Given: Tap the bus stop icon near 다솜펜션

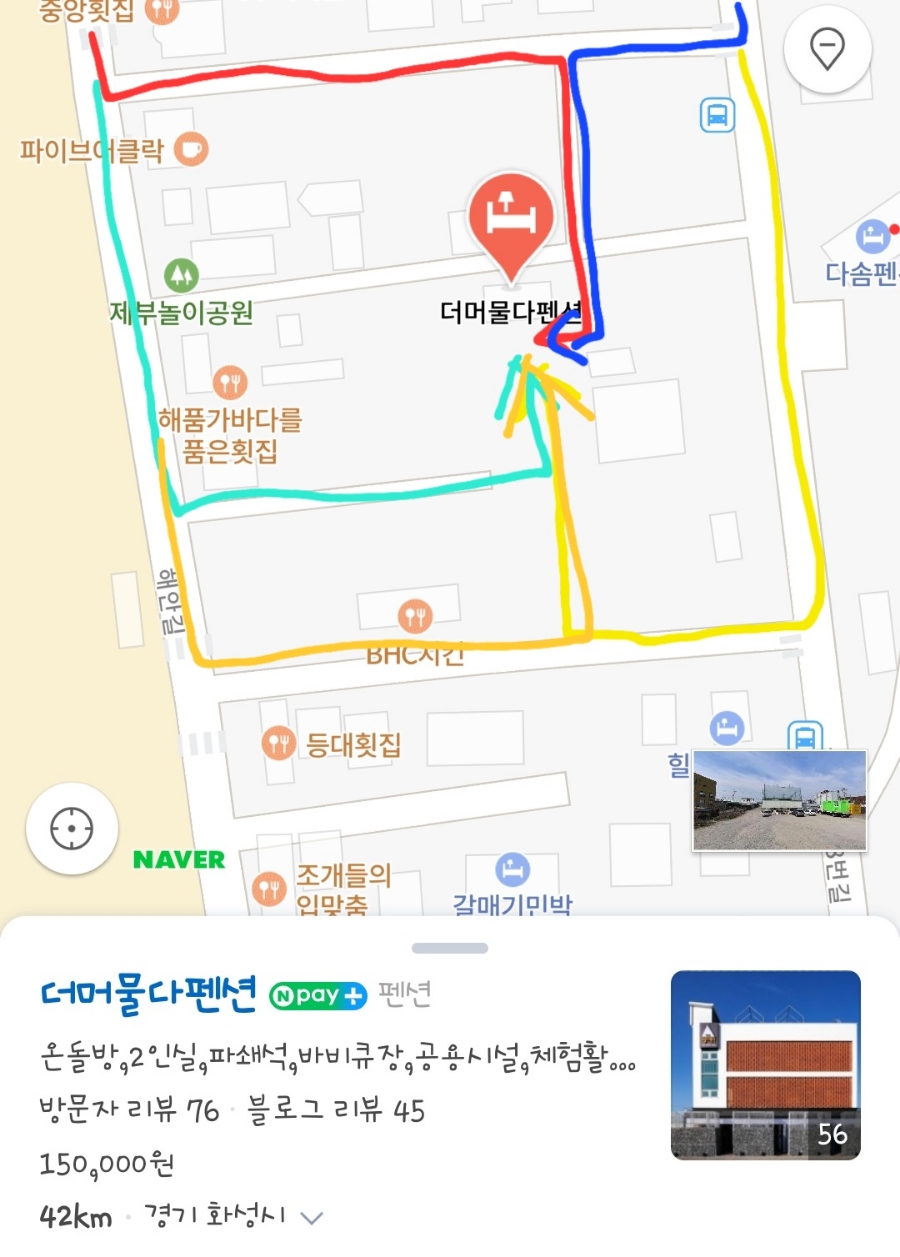Looking at the screenshot, I should [x=717, y=115].
